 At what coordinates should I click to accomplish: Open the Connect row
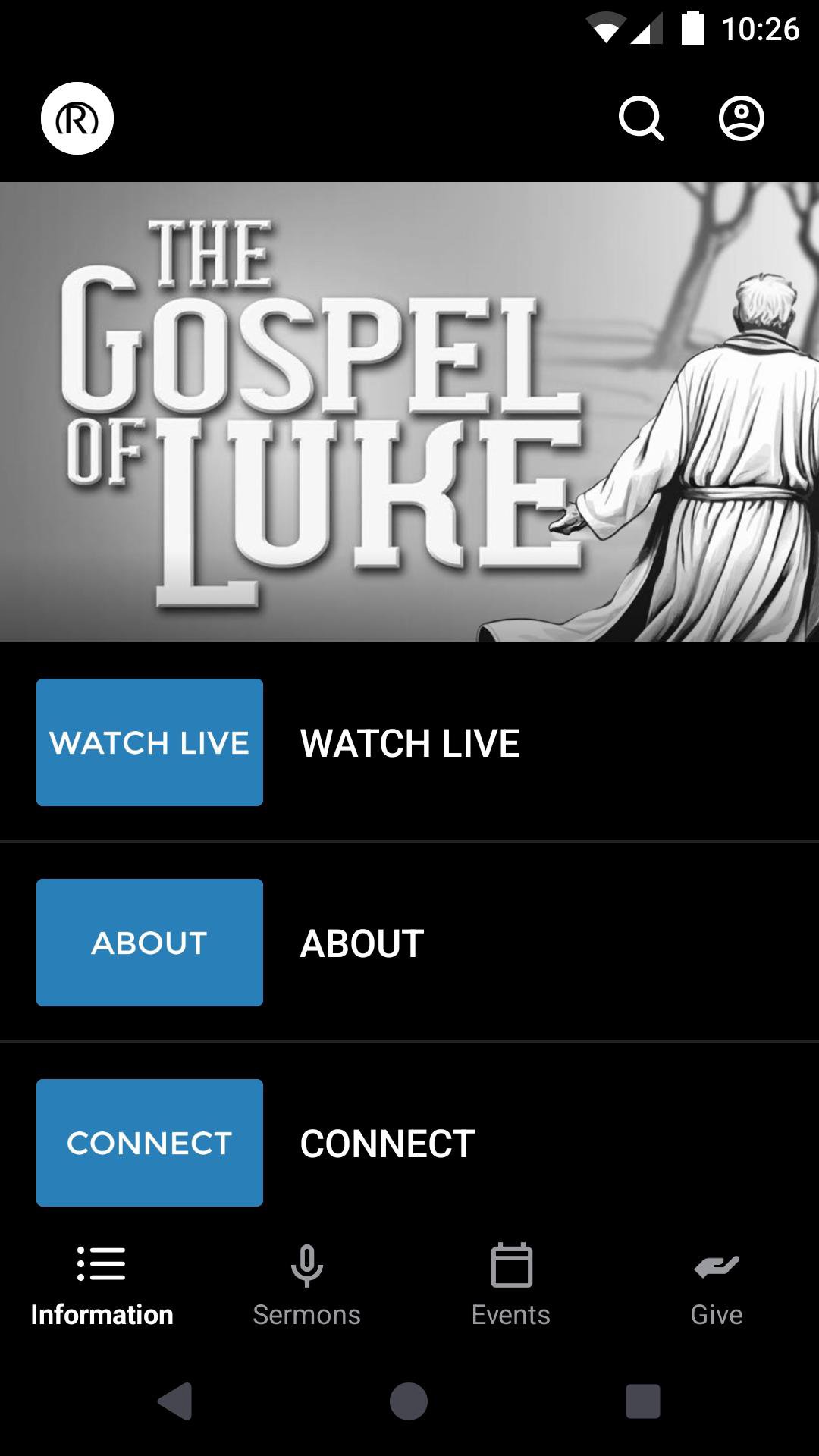click(409, 1143)
